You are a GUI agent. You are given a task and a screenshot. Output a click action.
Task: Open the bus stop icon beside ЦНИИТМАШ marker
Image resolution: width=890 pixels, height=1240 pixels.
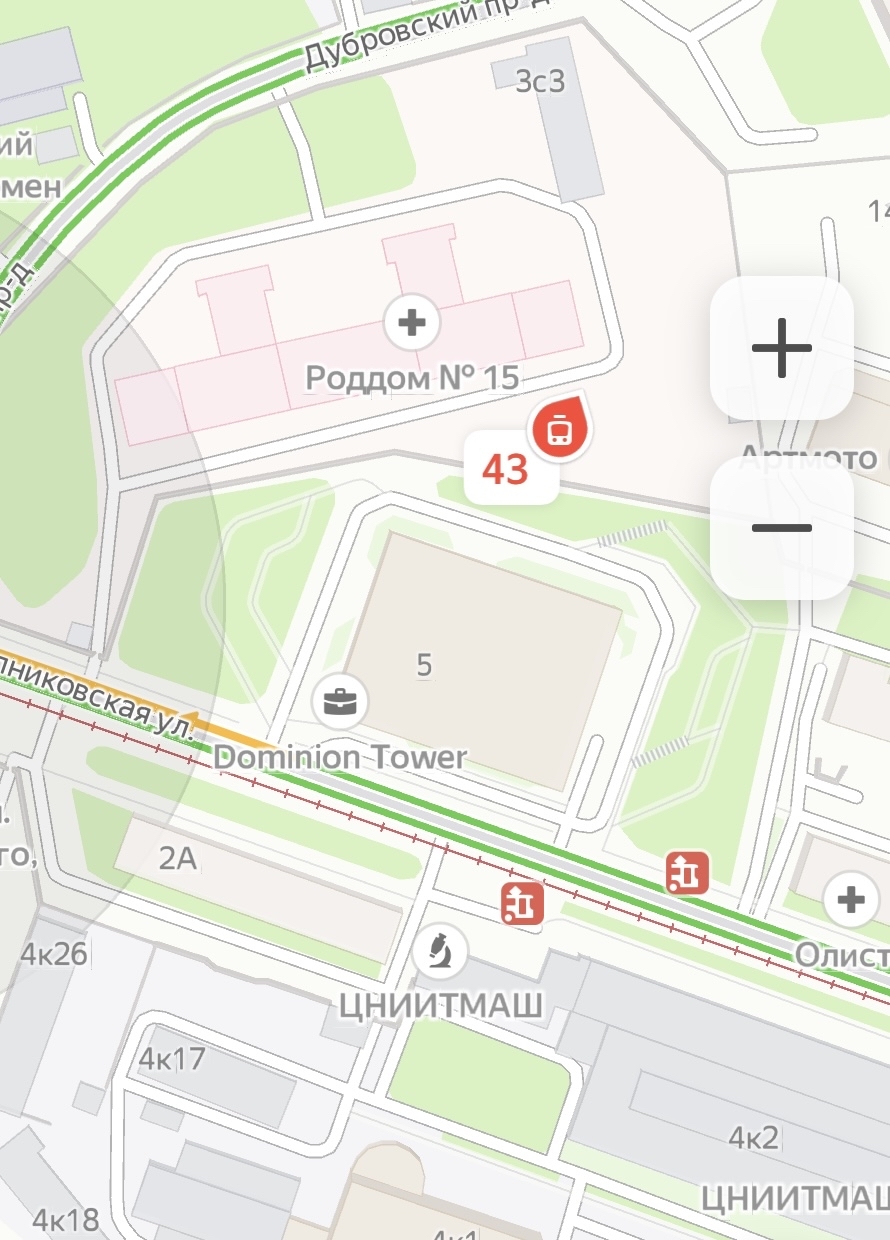[523, 903]
